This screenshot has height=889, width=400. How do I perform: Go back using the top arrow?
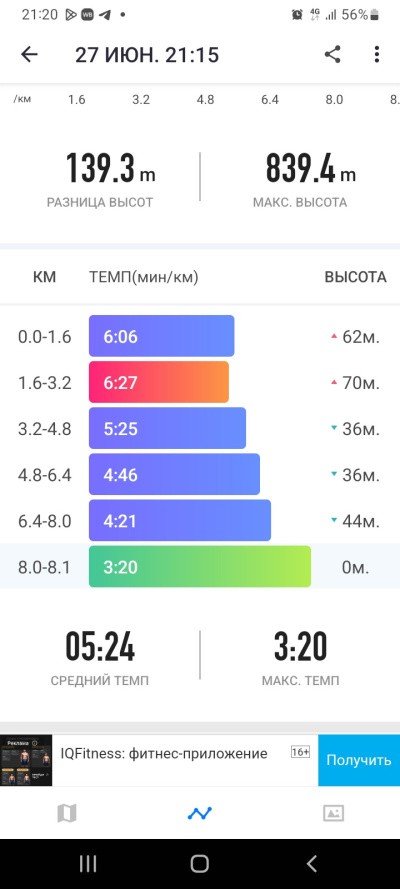click(x=29, y=54)
